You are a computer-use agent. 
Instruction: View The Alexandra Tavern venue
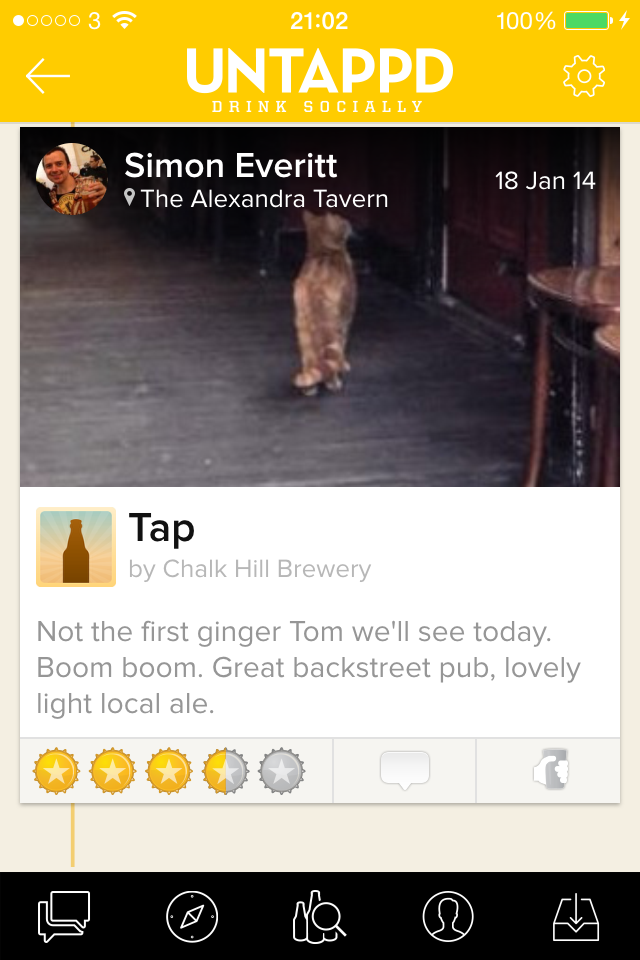264,199
